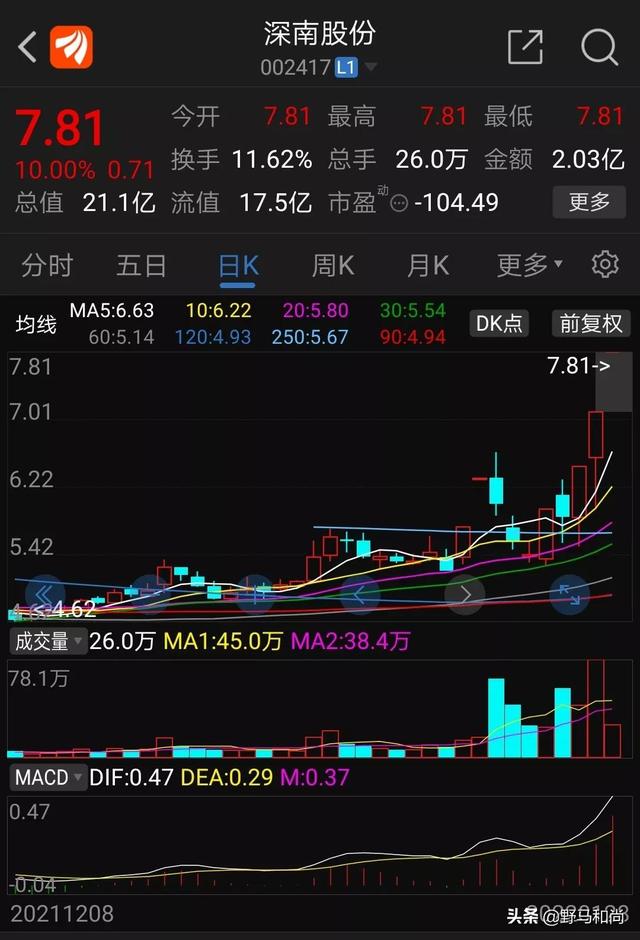Expand the chart to full screen
The image size is (640, 940).
pos(569,595)
